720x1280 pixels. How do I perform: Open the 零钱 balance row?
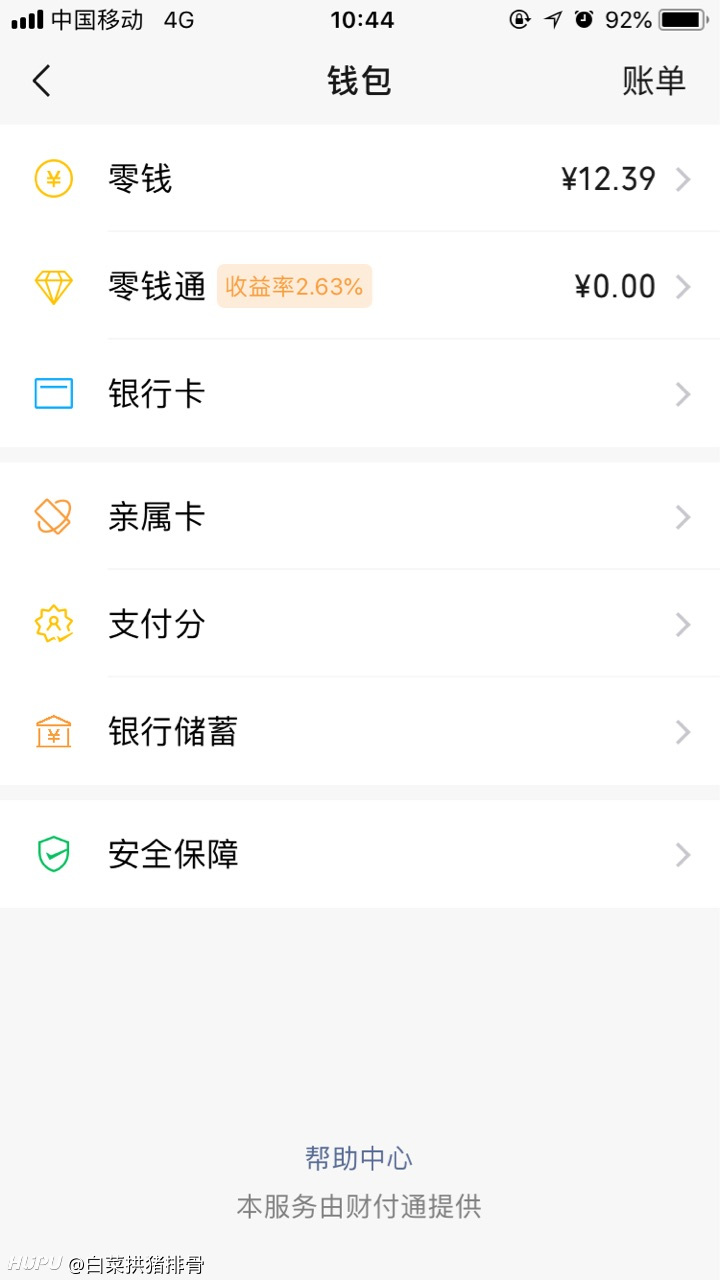[x=360, y=179]
